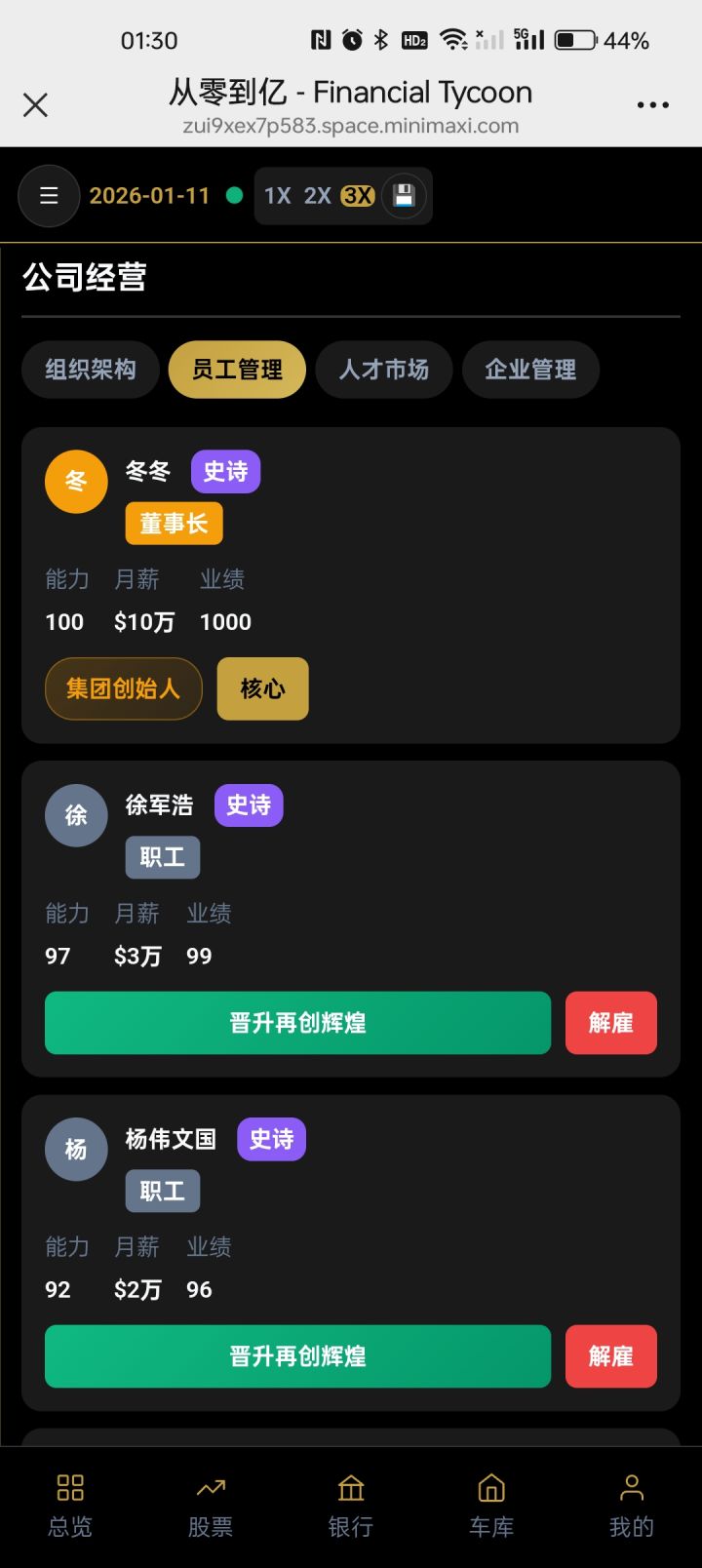Click 徐军浩's gray avatar icon
This screenshot has height=1568, width=702.
click(75, 815)
